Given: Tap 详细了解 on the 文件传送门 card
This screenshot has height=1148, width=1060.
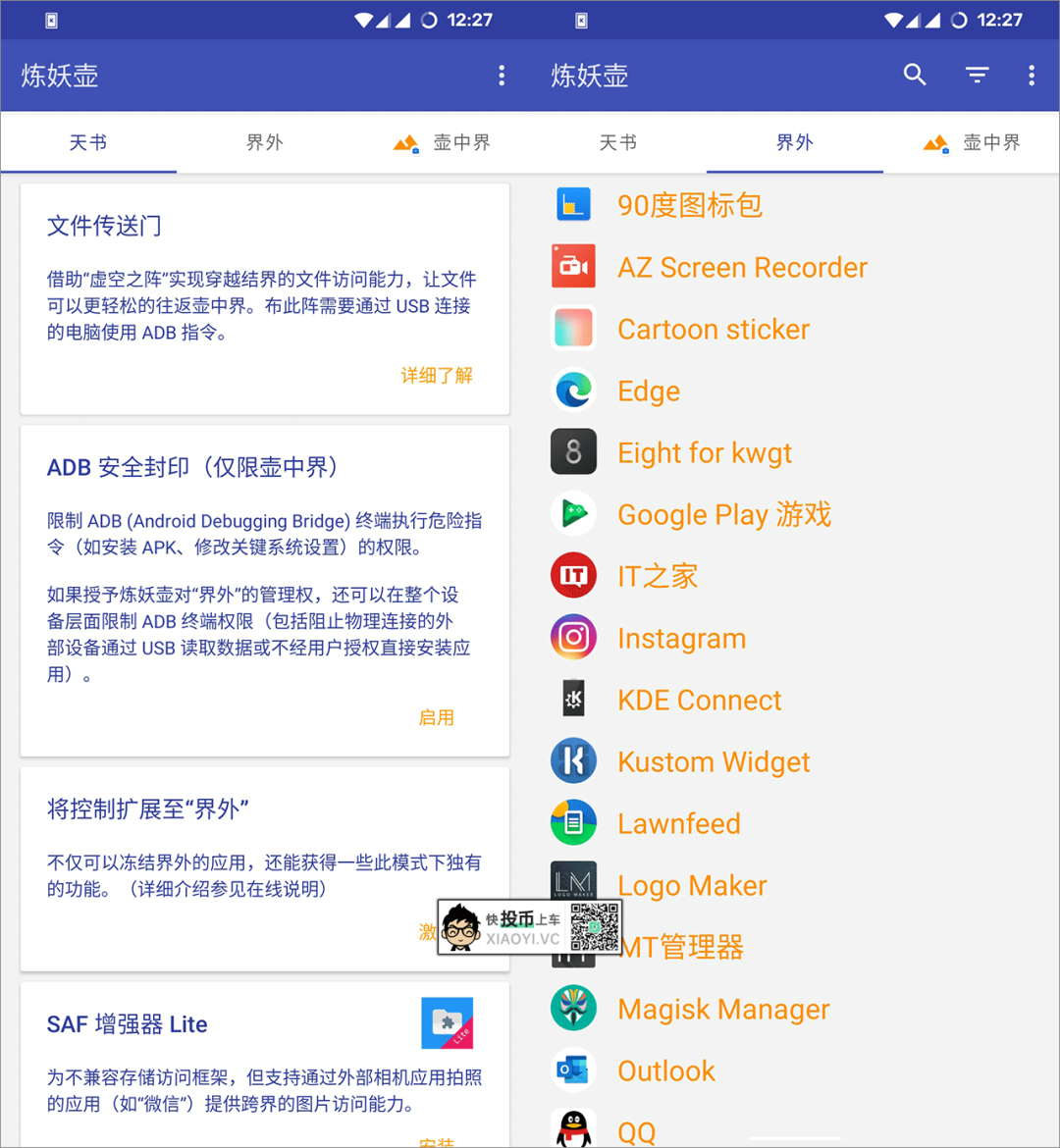Looking at the screenshot, I should (x=436, y=375).
